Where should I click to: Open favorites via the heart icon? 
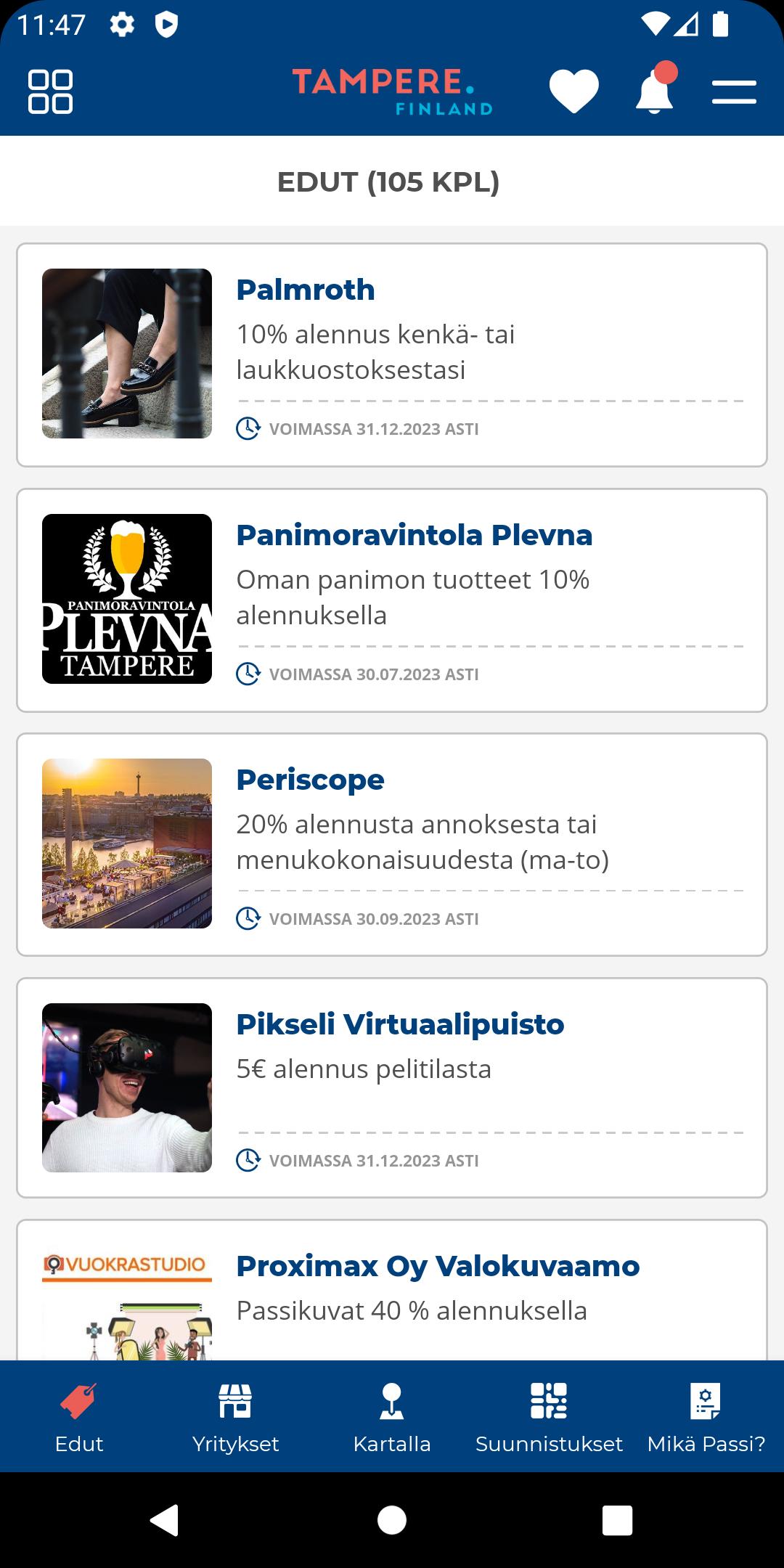[573, 91]
